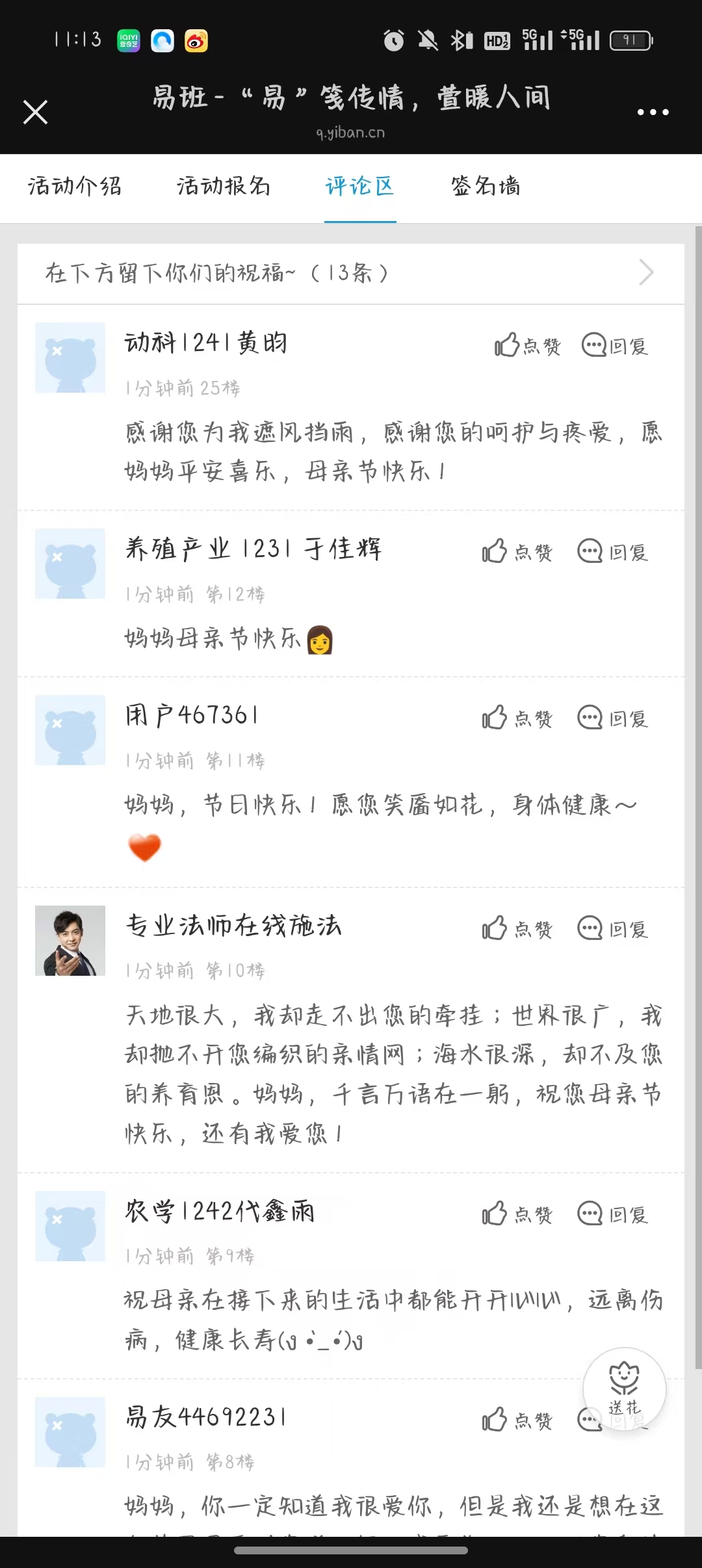Like the comment by 动科1241黄昀

coord(527,346)
